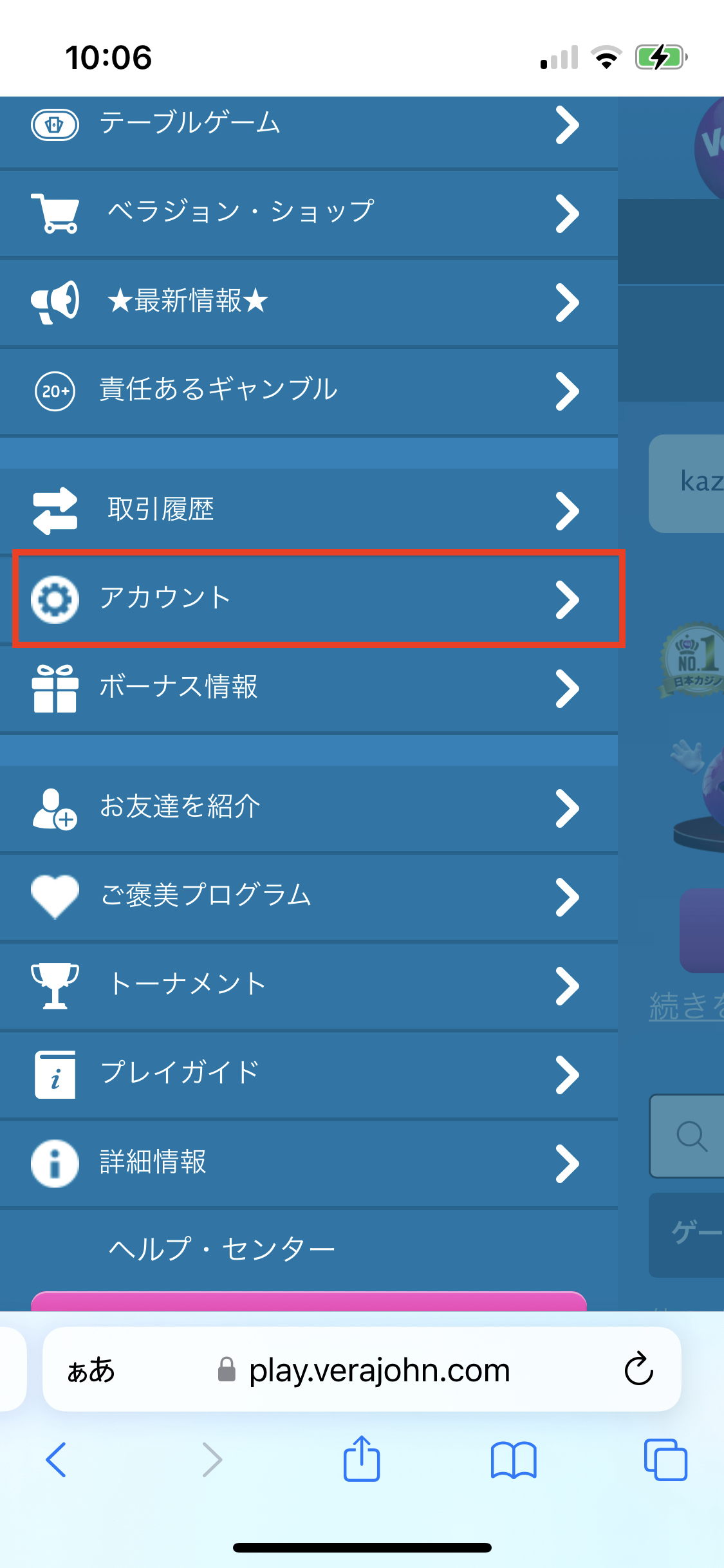The image size is (724, 1568).
Task: Open ご褒美プログラム
Action: click(309, 896)
